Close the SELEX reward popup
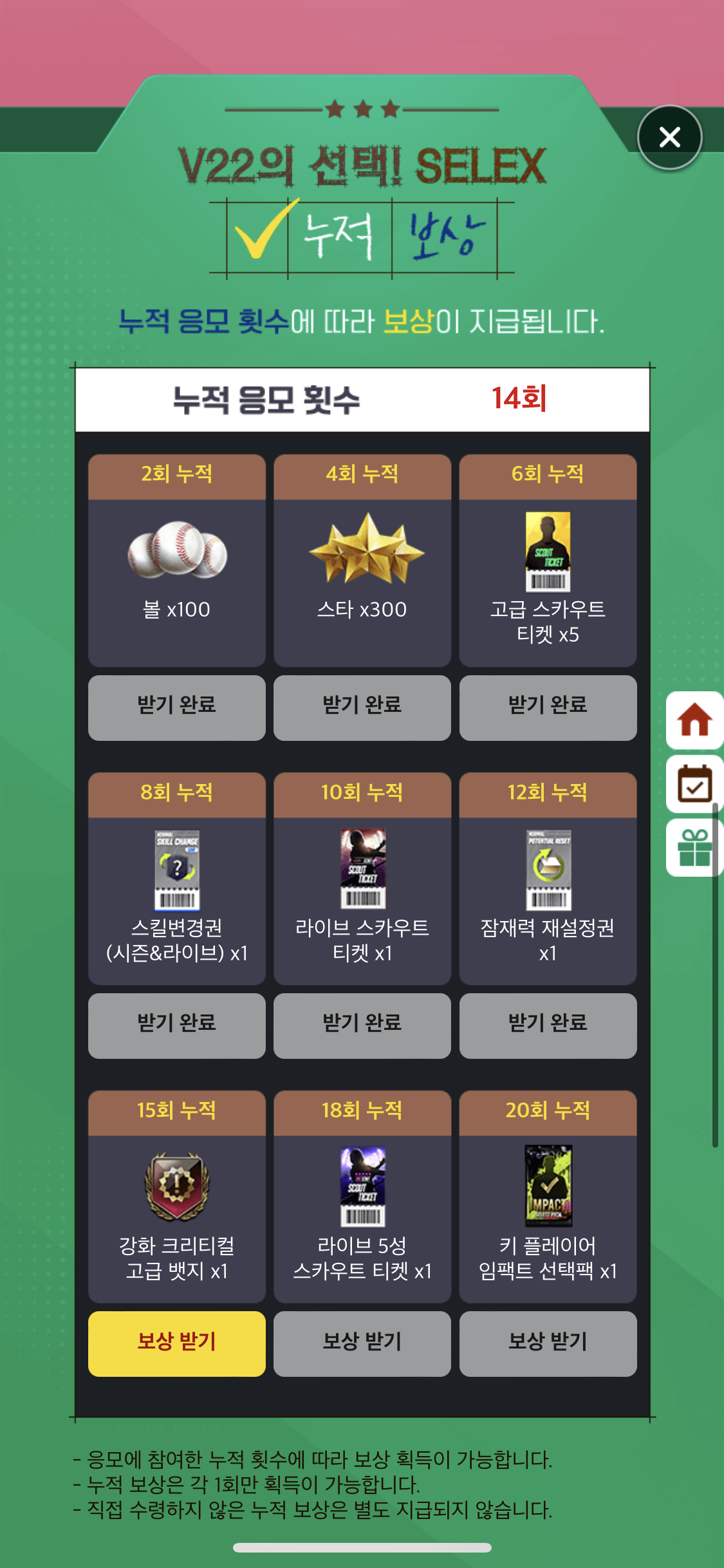The height and width of the screenshot is (1568, 724). point(669,137)
